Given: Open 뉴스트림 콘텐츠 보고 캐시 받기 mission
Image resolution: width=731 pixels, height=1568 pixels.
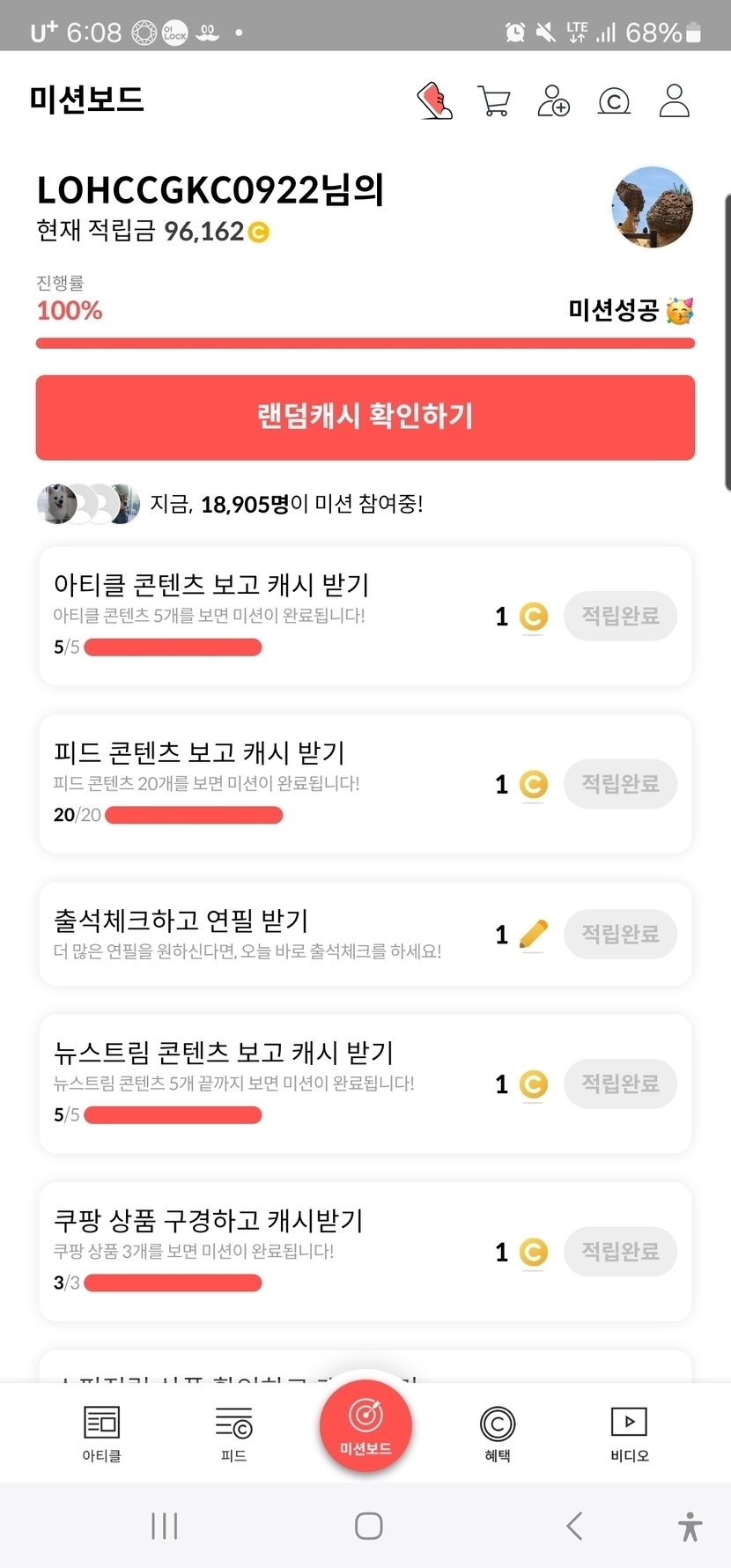Looking at the screenshot, I should [x=264, y=1084].
